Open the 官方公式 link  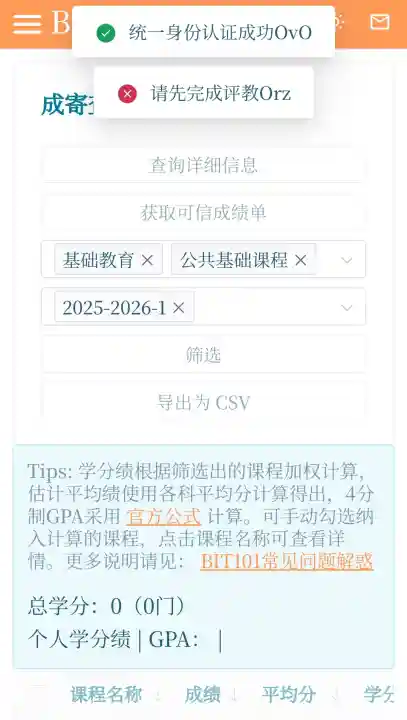(164, 517)
